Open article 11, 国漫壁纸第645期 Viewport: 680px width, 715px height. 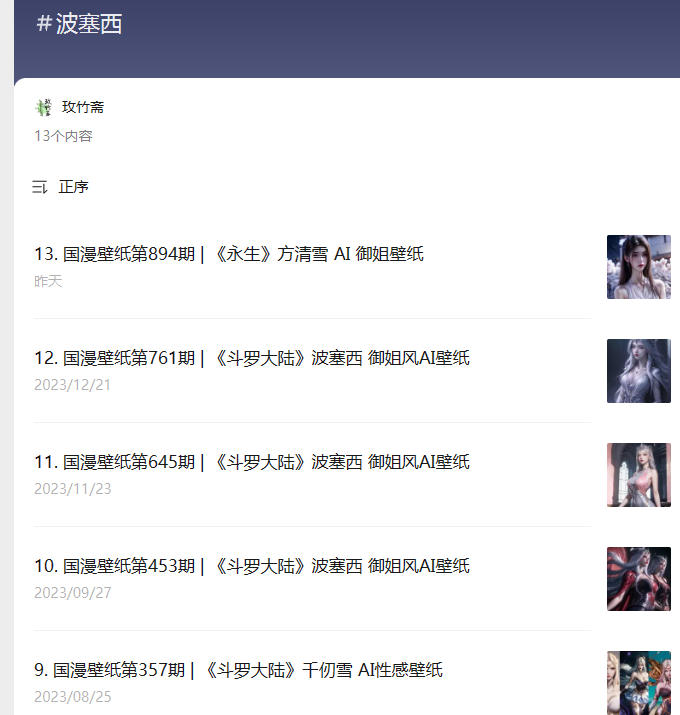[251, 462]
